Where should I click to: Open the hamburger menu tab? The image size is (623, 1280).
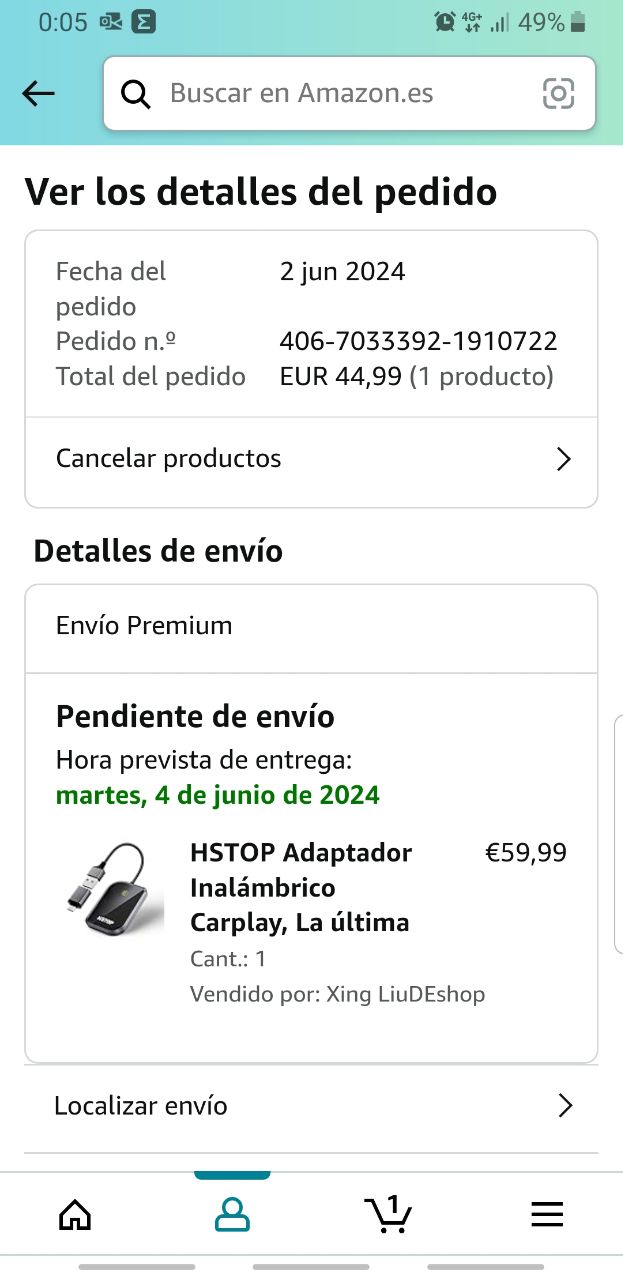[x=547, y=1214]
